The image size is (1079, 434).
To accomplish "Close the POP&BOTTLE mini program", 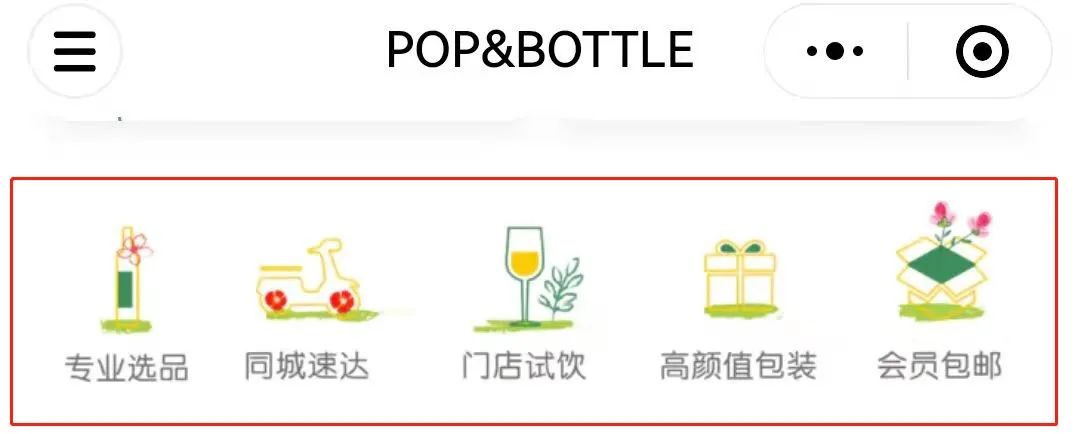I will [x=982, y=51].
